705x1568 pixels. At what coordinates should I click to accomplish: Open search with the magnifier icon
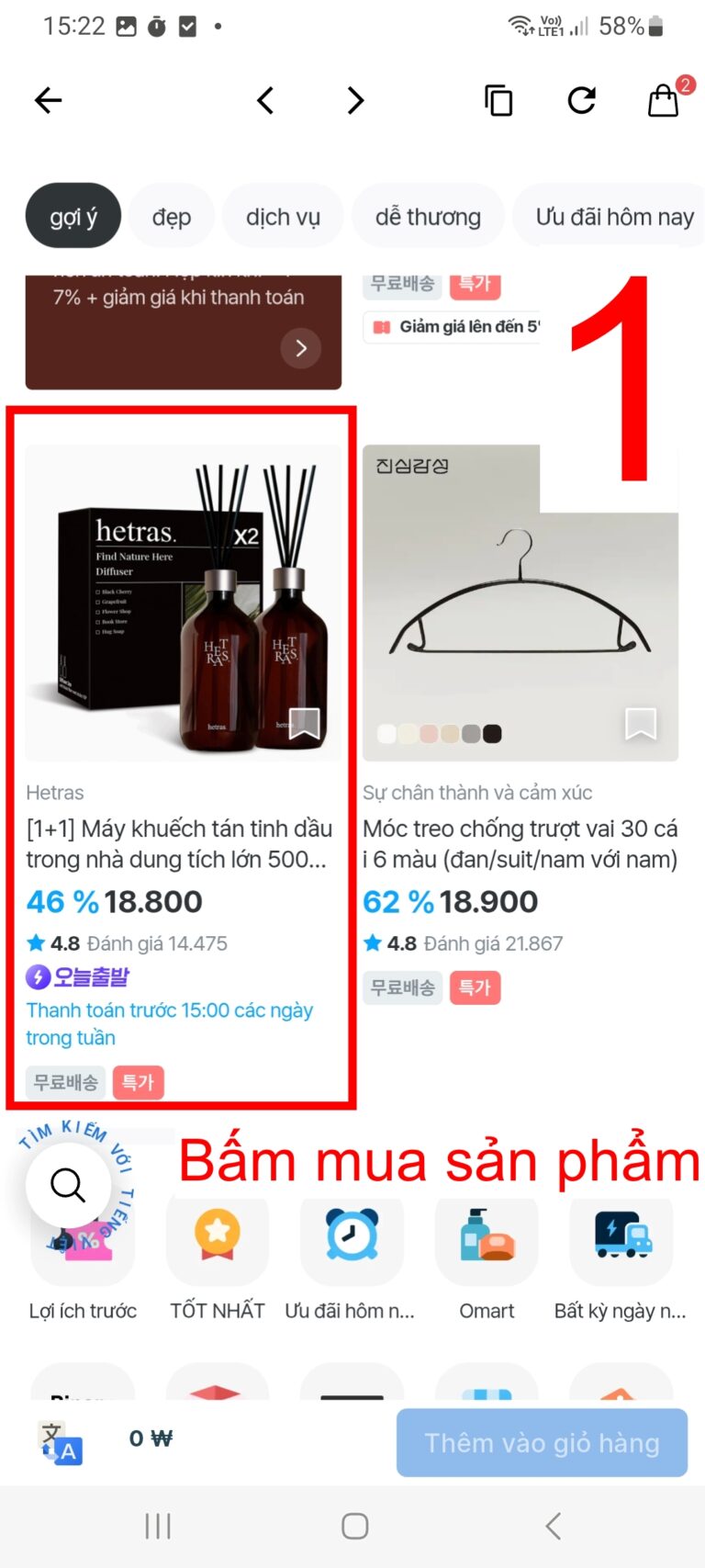click(68, 1184)
